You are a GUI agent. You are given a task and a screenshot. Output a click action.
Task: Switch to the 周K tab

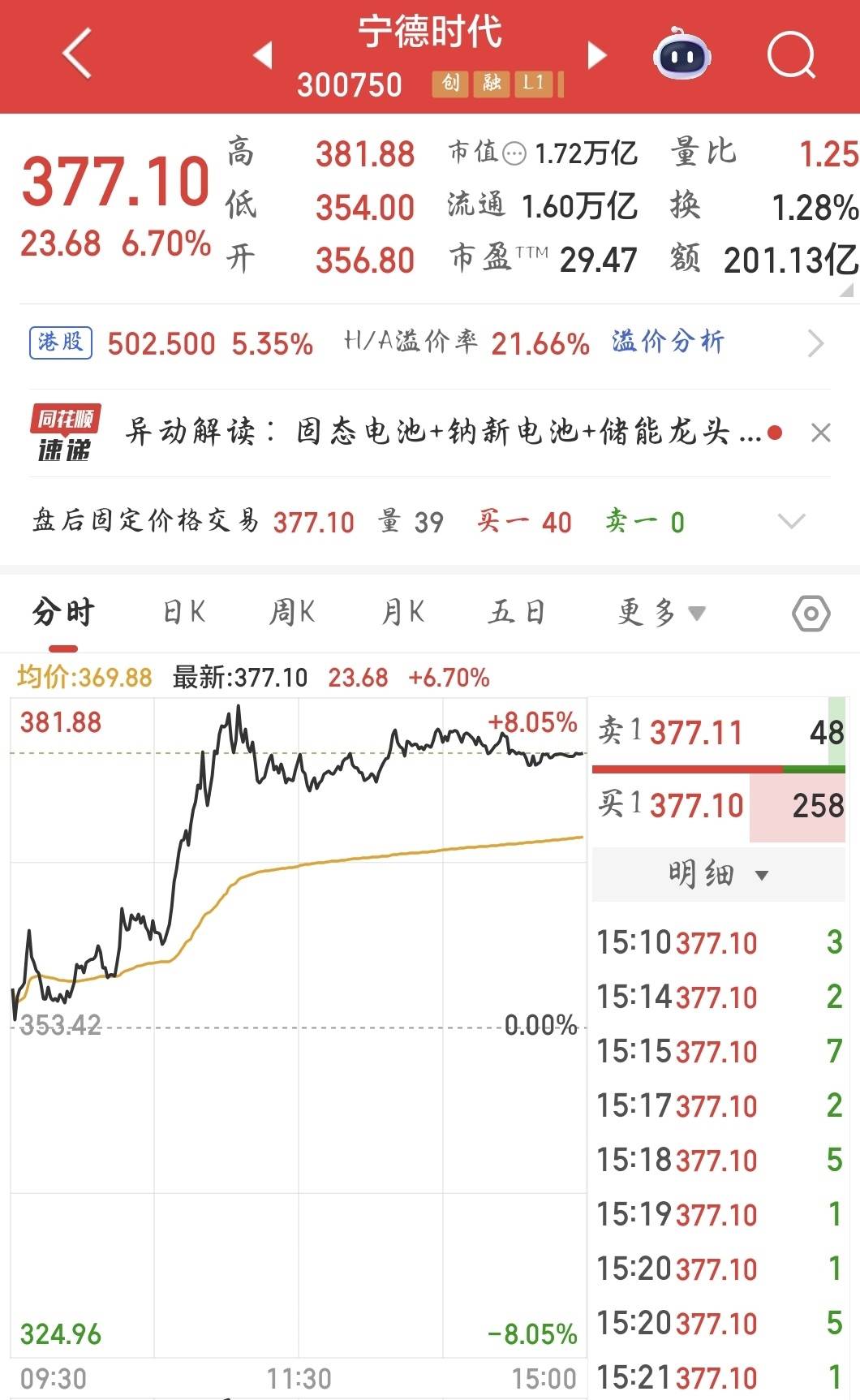tap(291, 612)
